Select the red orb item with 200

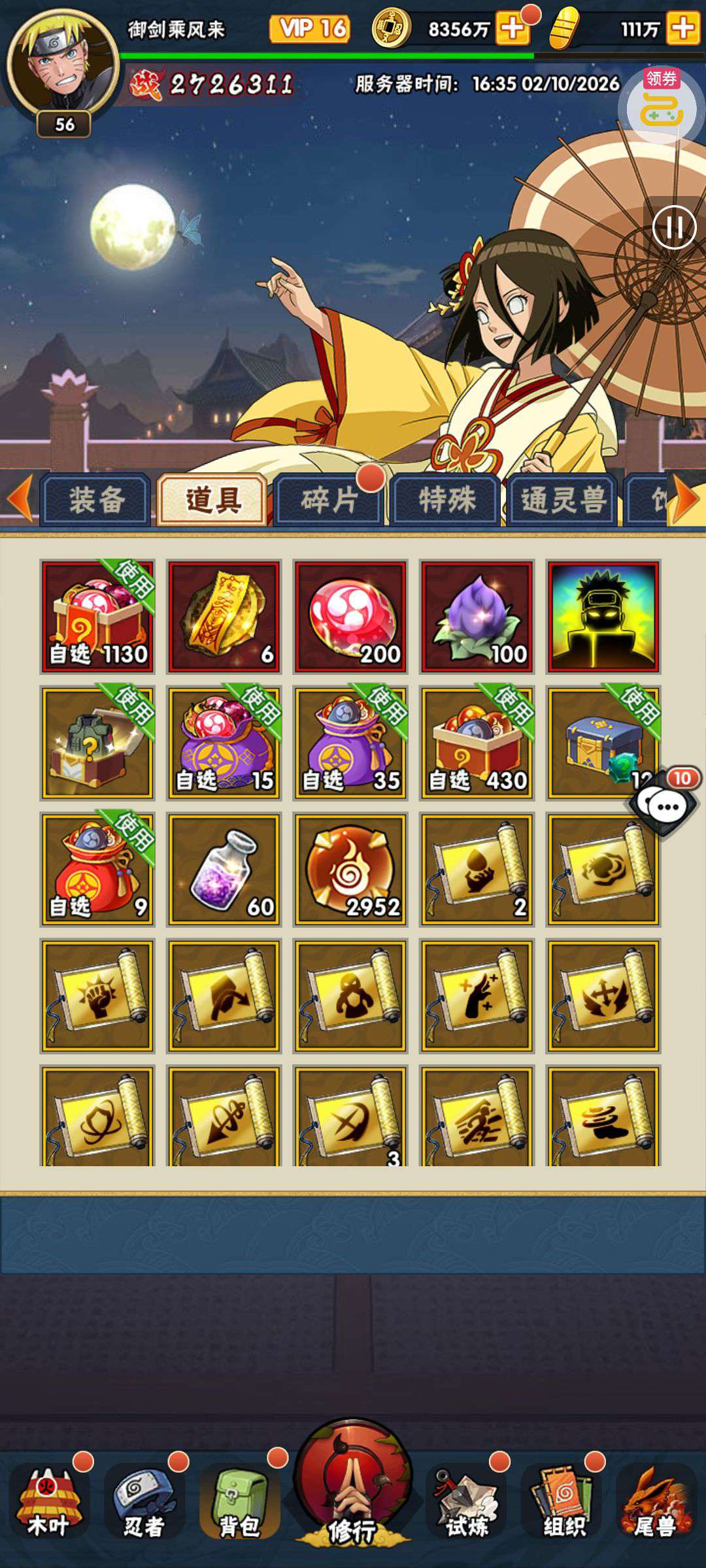pos(351,617)
